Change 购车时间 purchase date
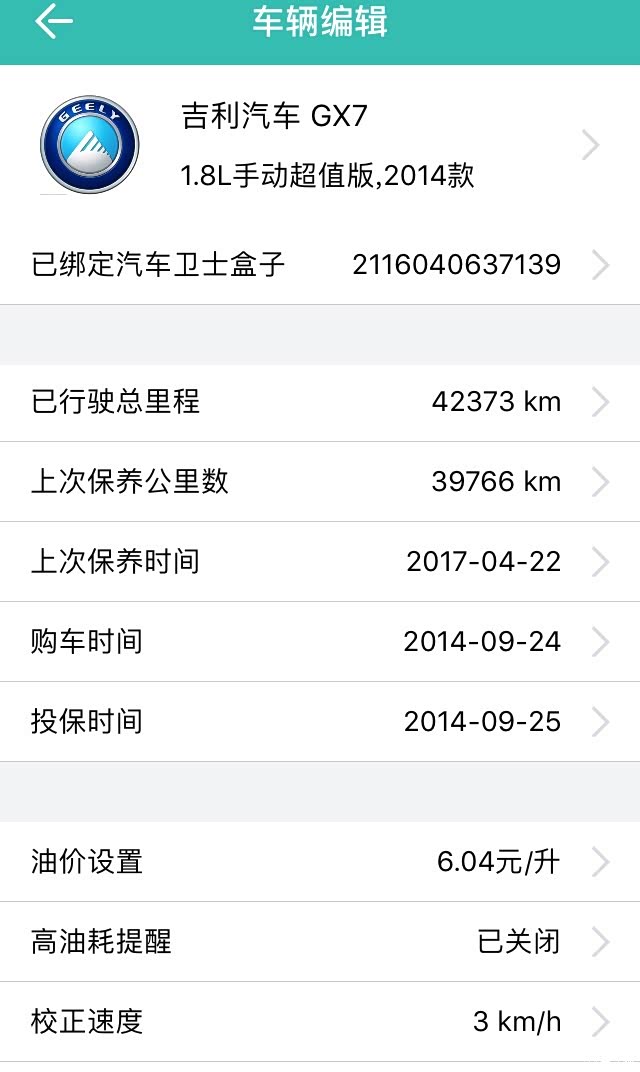640x1072 pixels. pos(320,641)
